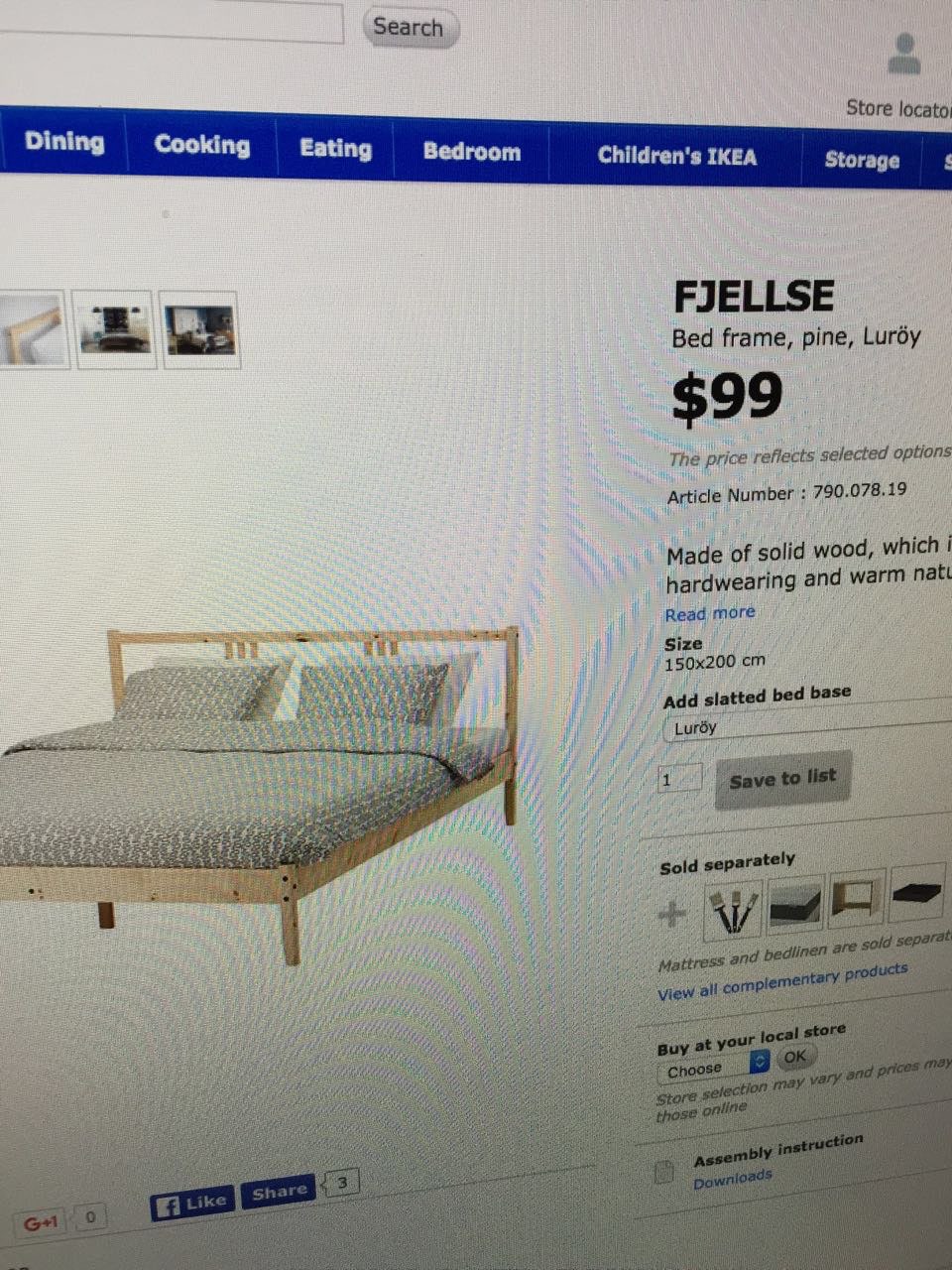Image resolution: width=952 pixels, height=1270 pixels.
Task: Expand the Read more link
Action: pyautogui.click(x=710, y=614)
